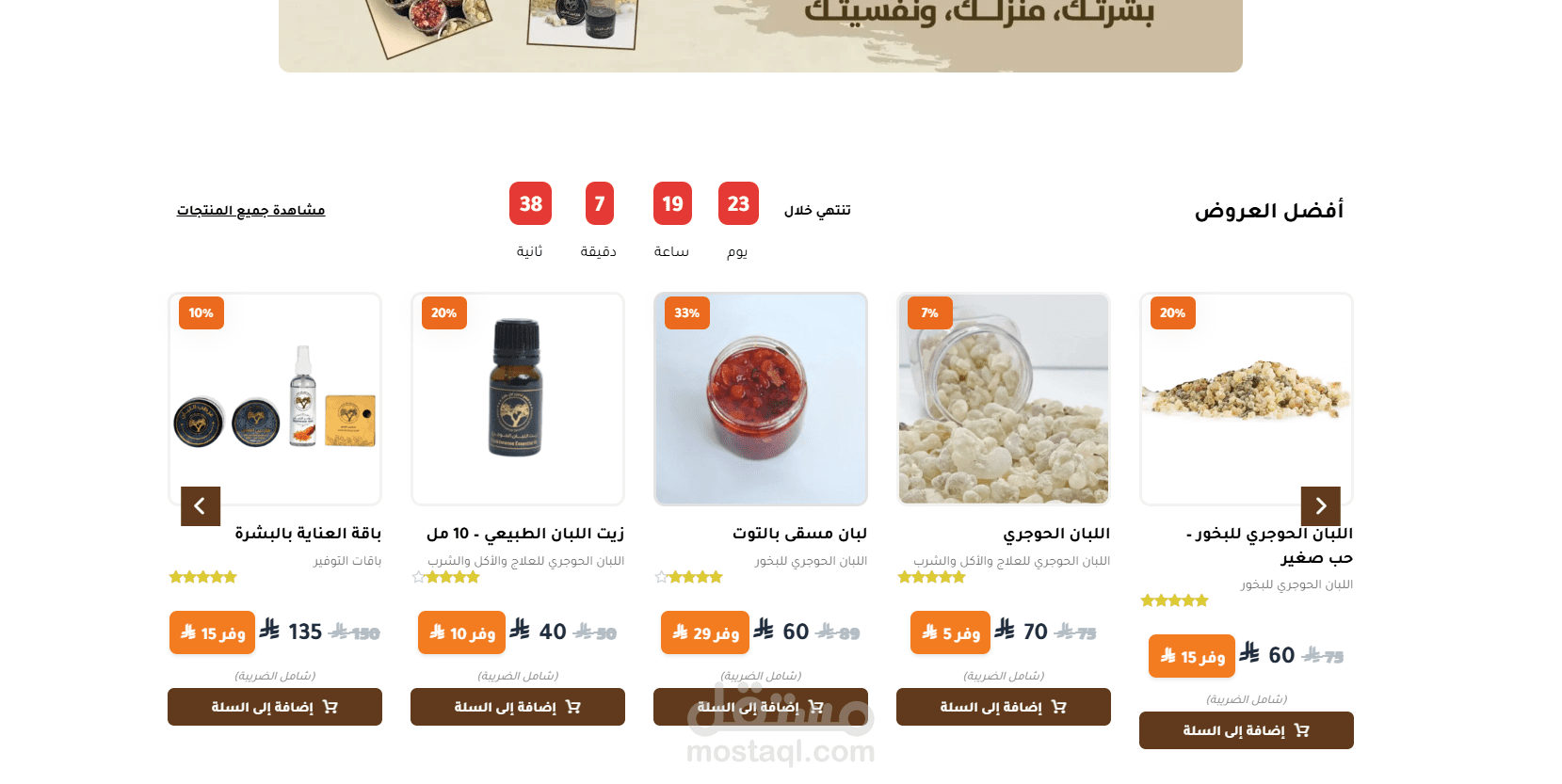Add لبان مسقى بالتوت to cart

coord(761,707)
